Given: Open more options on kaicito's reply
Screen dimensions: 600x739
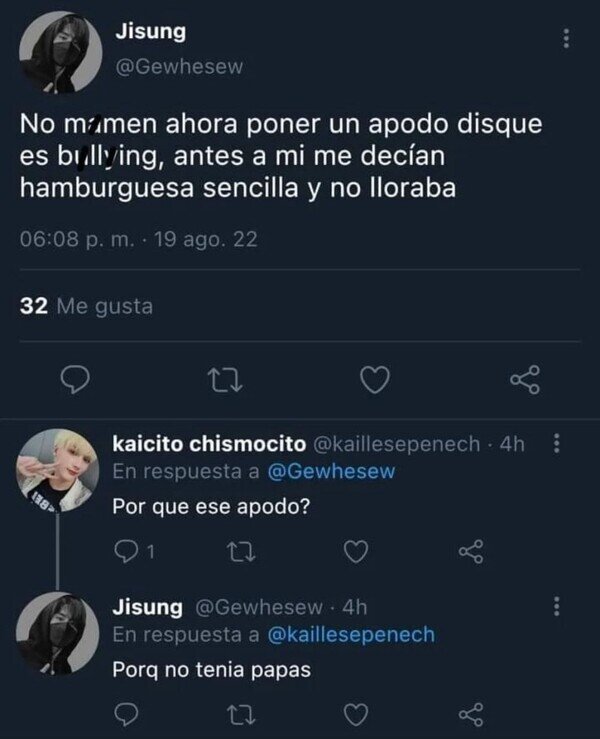Looking at the screenshot, I should click(557, 443).
